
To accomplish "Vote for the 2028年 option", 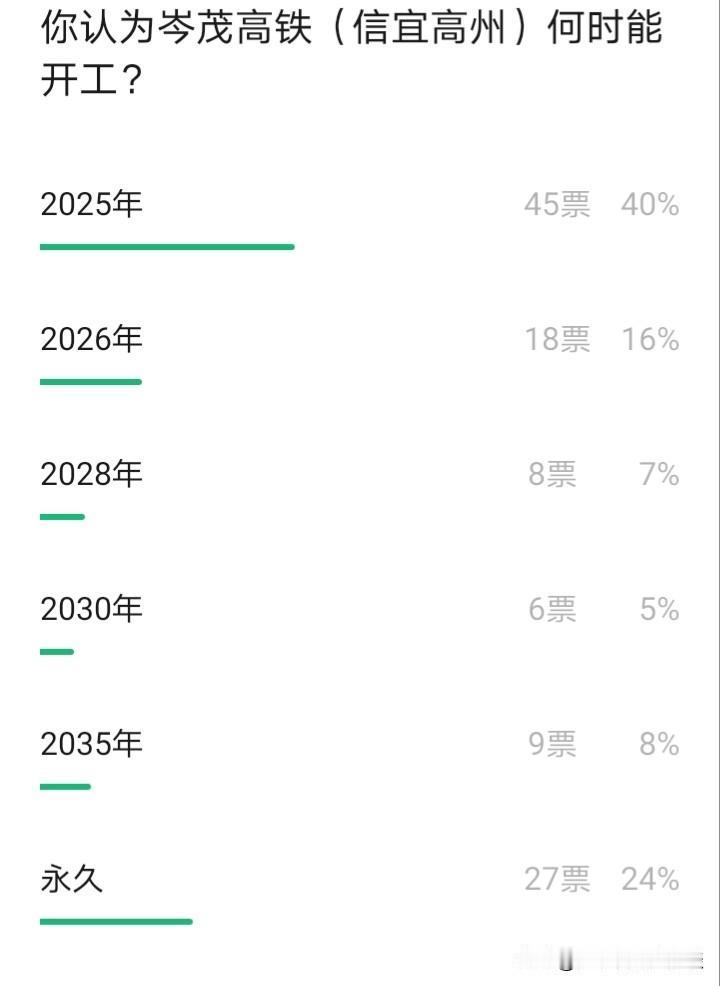I will [x=90, y=474].
